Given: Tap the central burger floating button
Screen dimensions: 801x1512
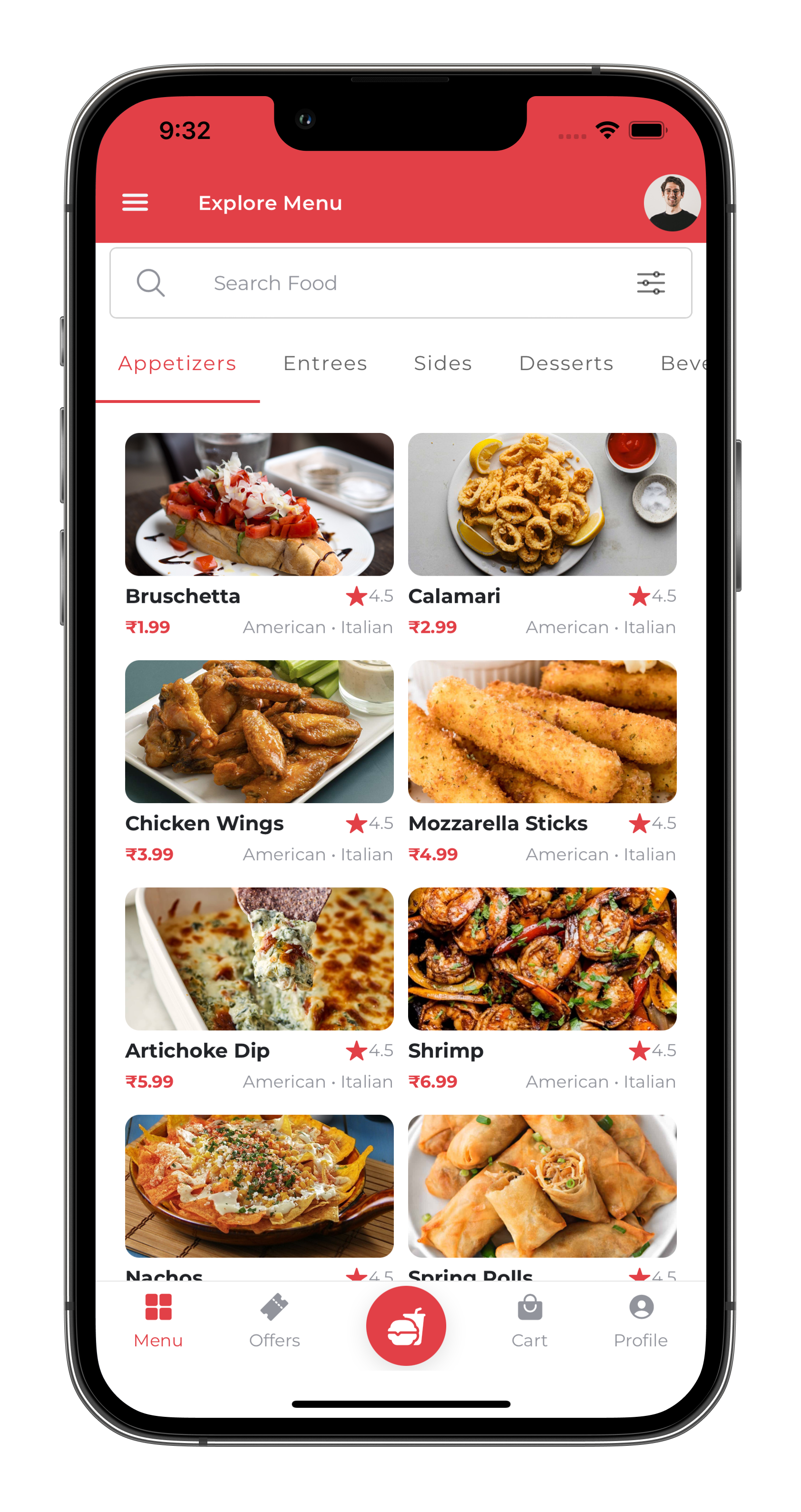Looking at the screenshot, I should 406,1325.
